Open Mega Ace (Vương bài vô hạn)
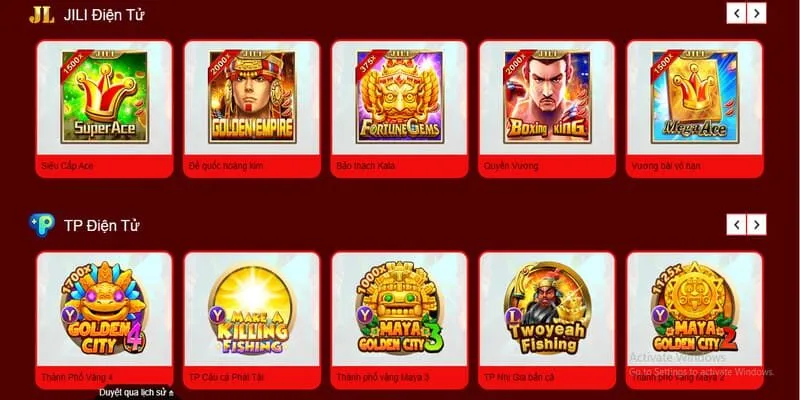 [x=694, y=96]
